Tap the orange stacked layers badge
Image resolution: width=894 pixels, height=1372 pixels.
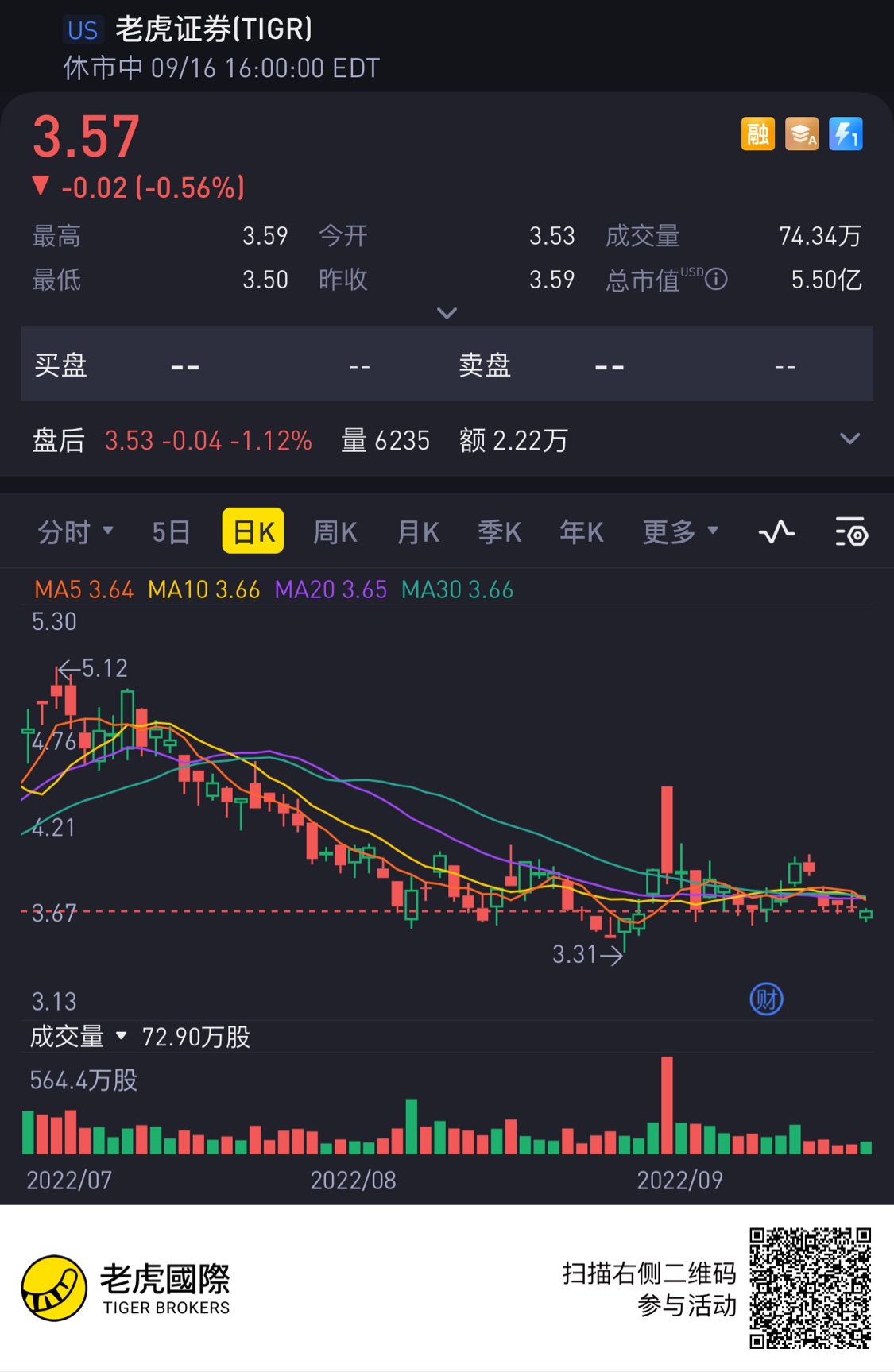click(802, 133)
